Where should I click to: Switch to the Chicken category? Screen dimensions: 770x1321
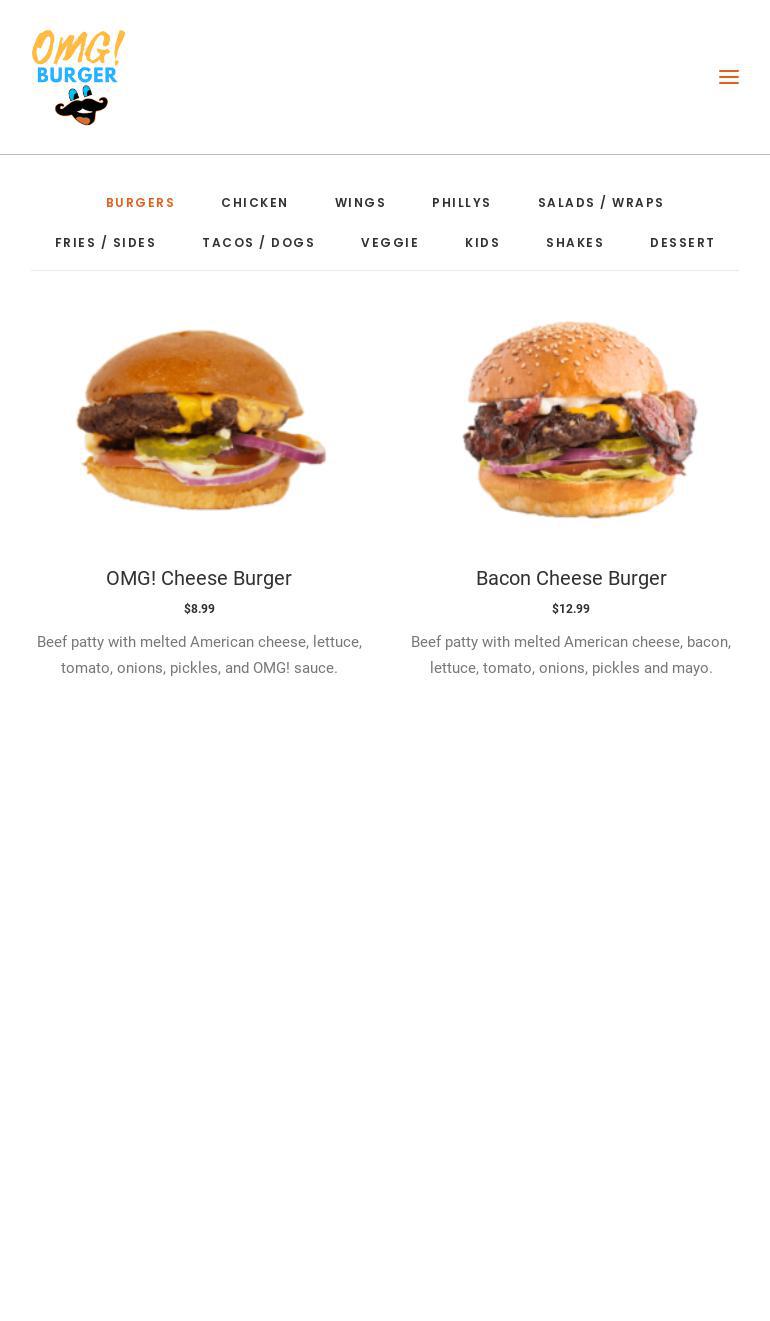click(254, 203)
